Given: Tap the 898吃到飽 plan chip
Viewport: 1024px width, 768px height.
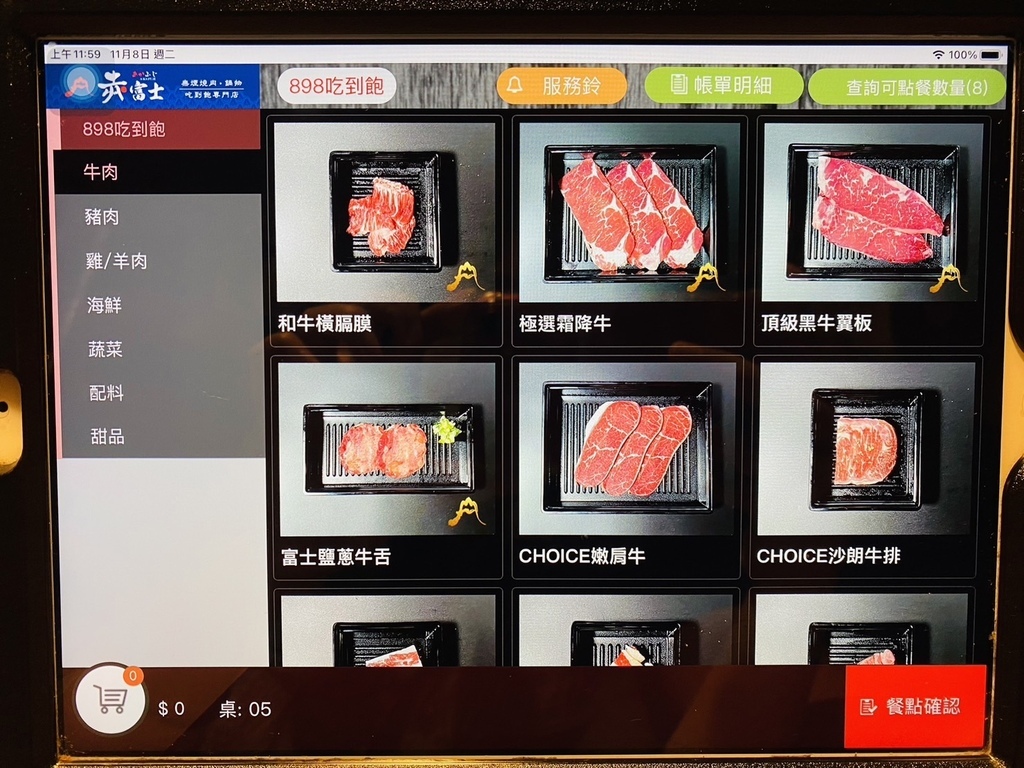Looking at the screenshot, I should tap(336, 86).
